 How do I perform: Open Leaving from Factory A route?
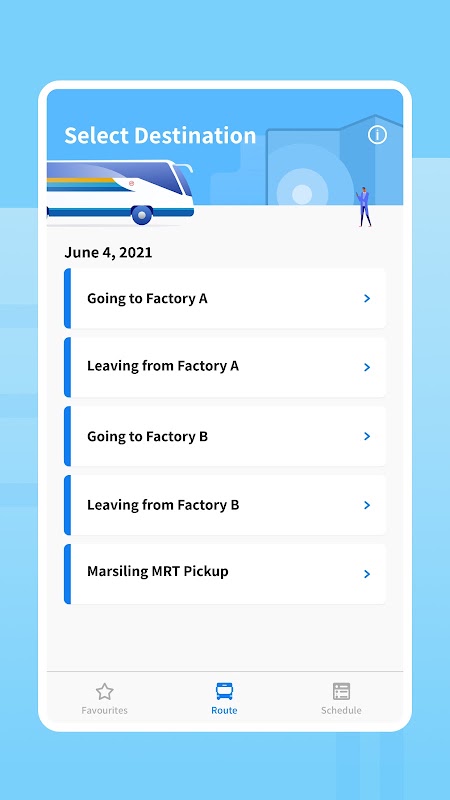click(224, 367)
